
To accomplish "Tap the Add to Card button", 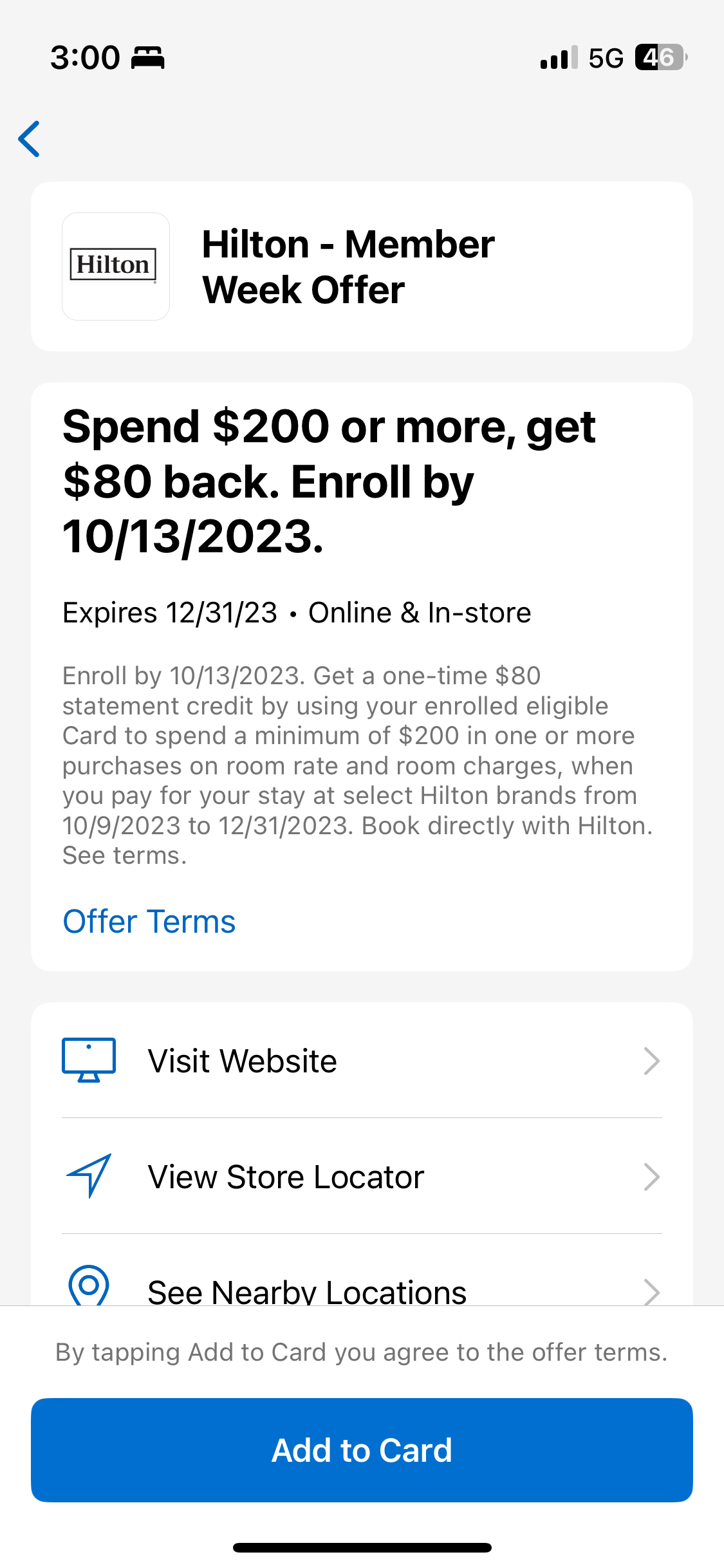I will pos(362,1450).
